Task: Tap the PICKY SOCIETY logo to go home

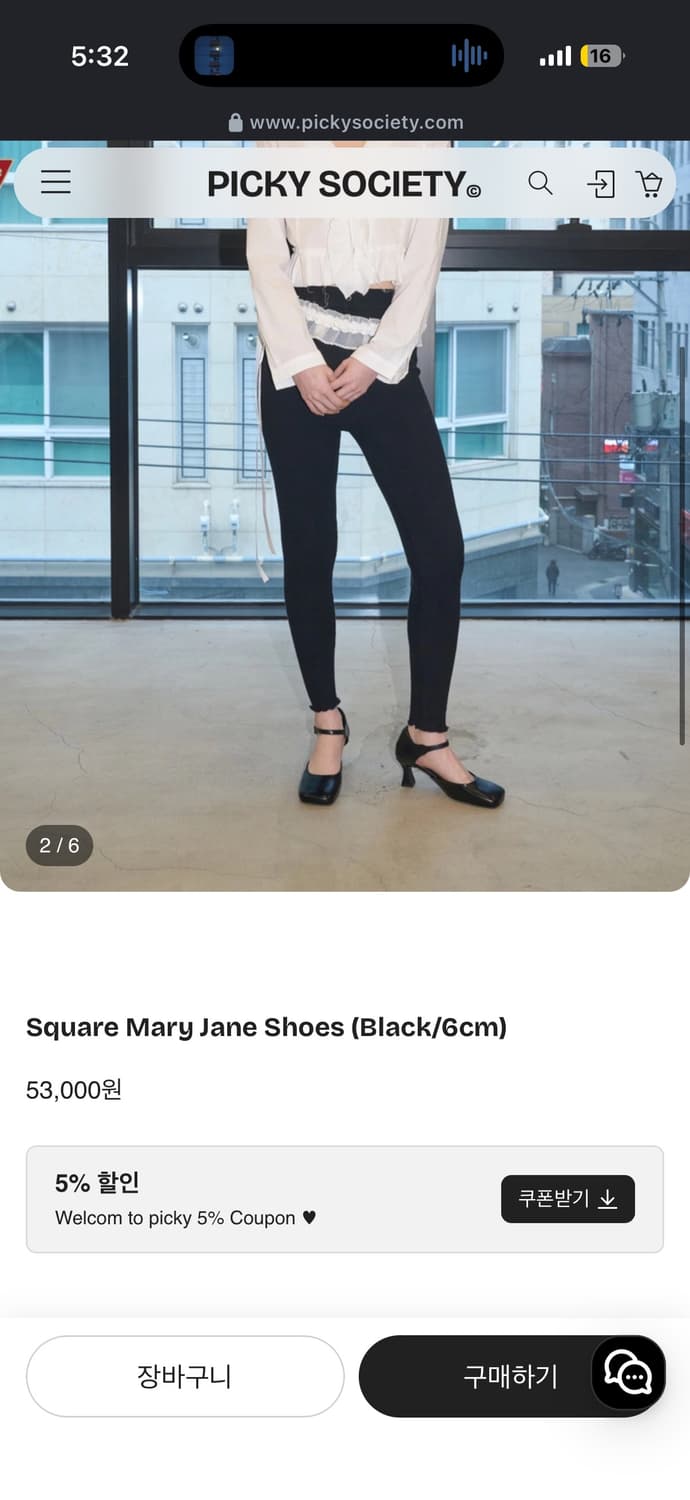Action: [344, 184]
